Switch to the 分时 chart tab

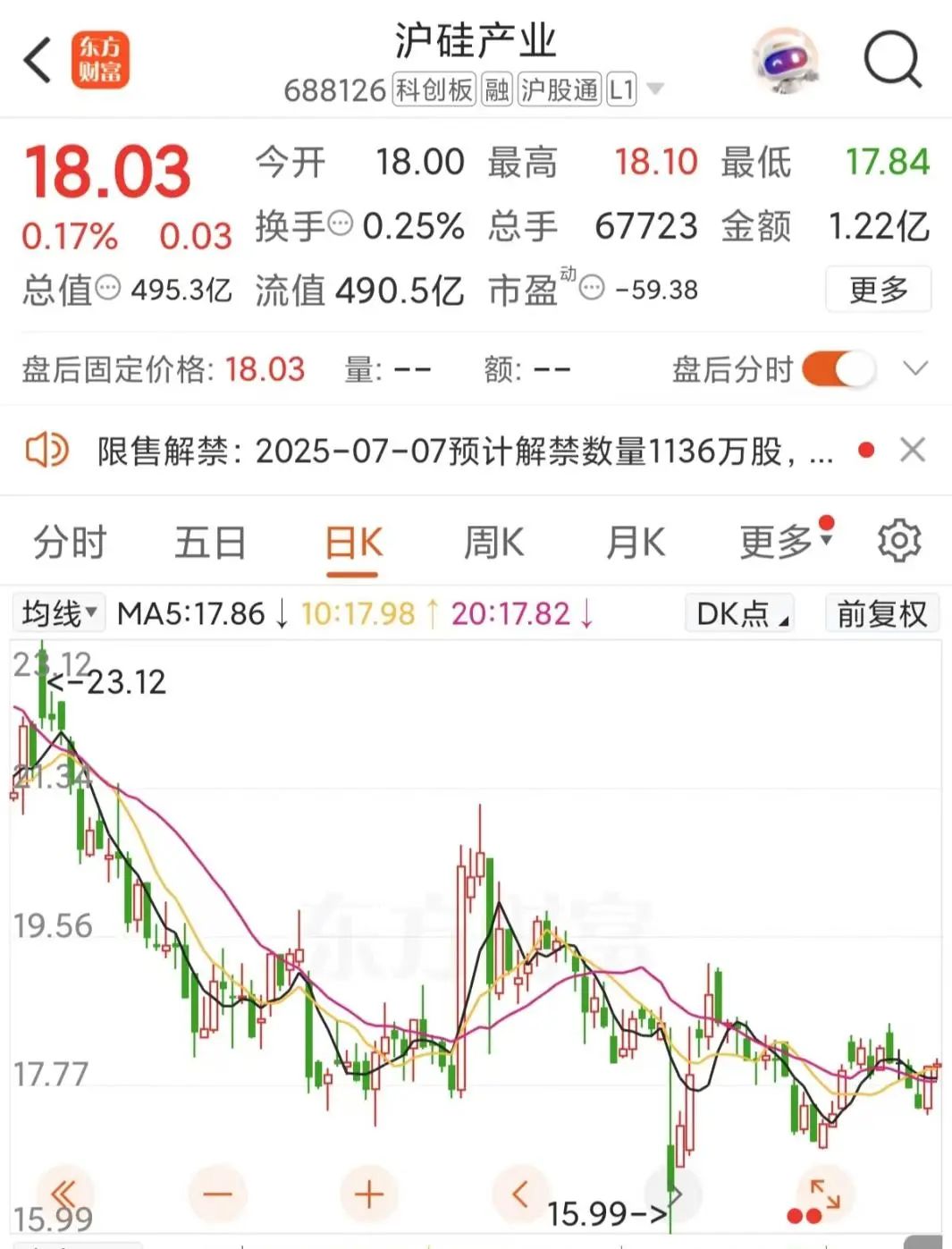pyautogui.click(x=70, y=543)
